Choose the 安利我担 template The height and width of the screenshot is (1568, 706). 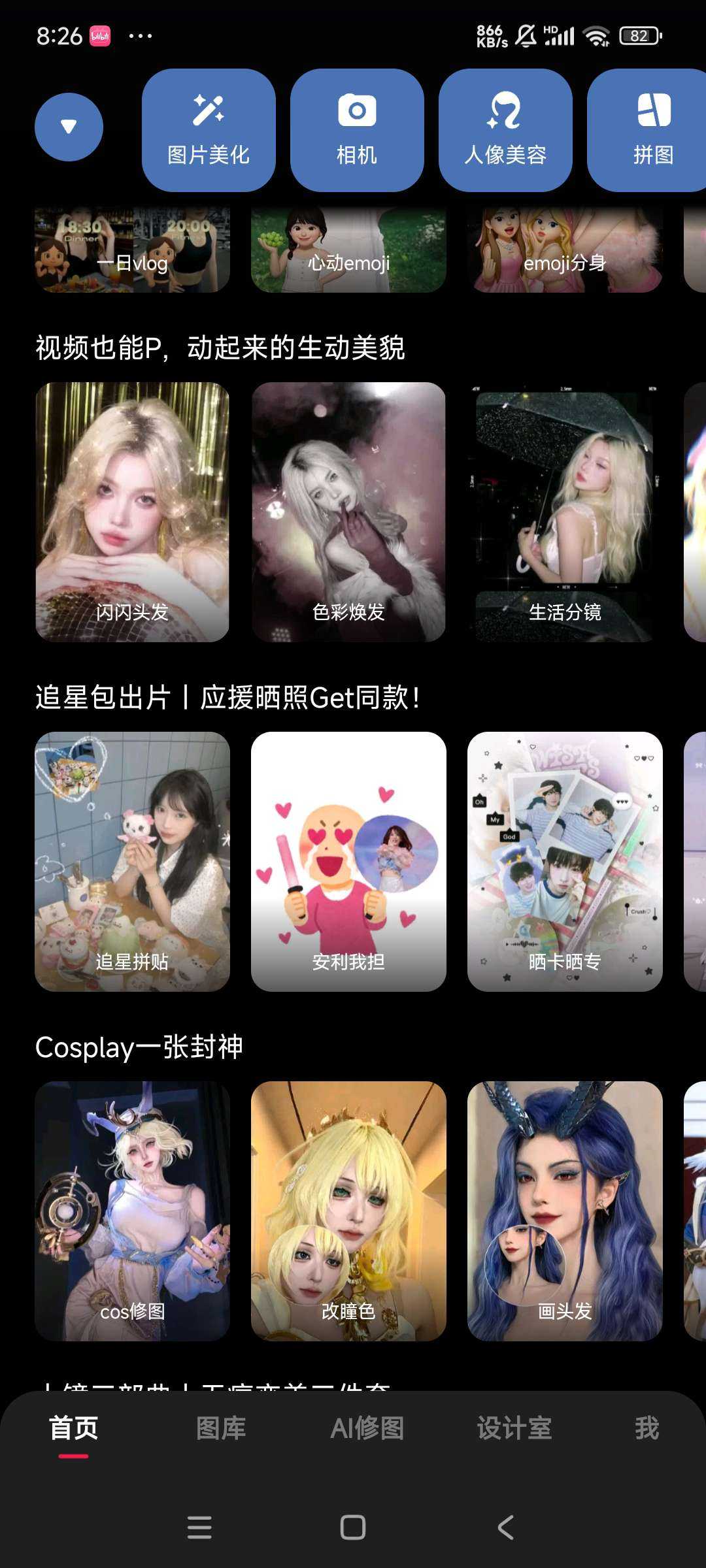pos(348,861)
